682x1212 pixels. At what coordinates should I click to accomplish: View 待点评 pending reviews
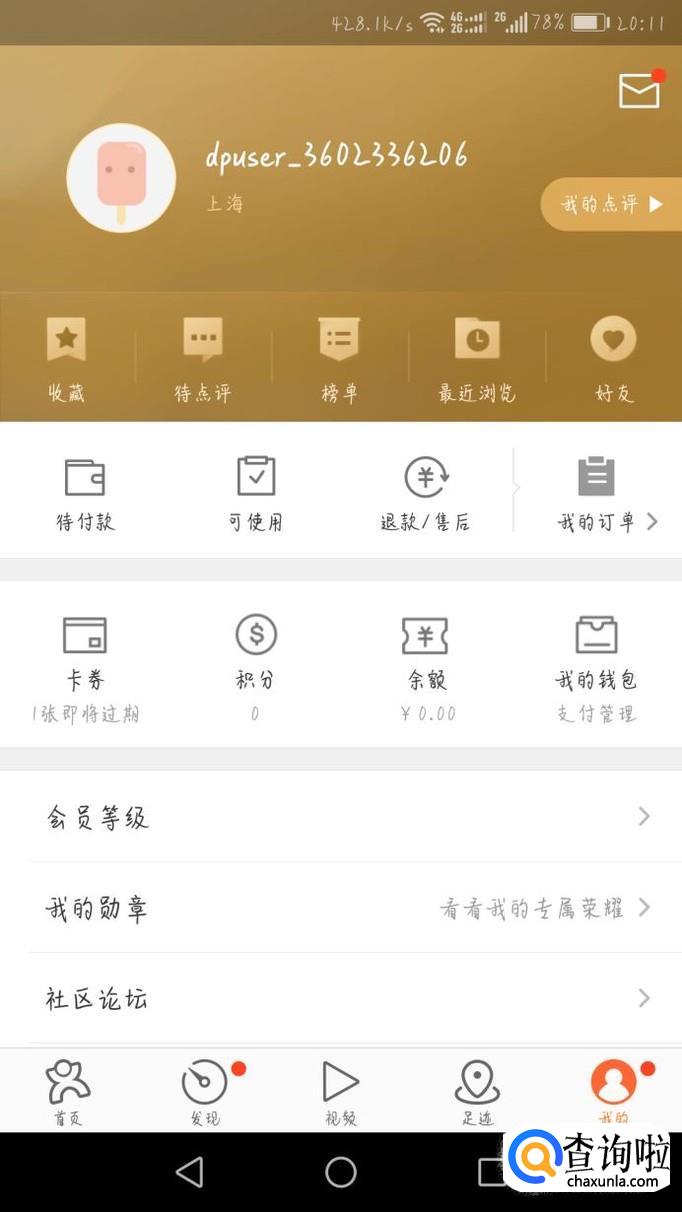pos(203,359)
